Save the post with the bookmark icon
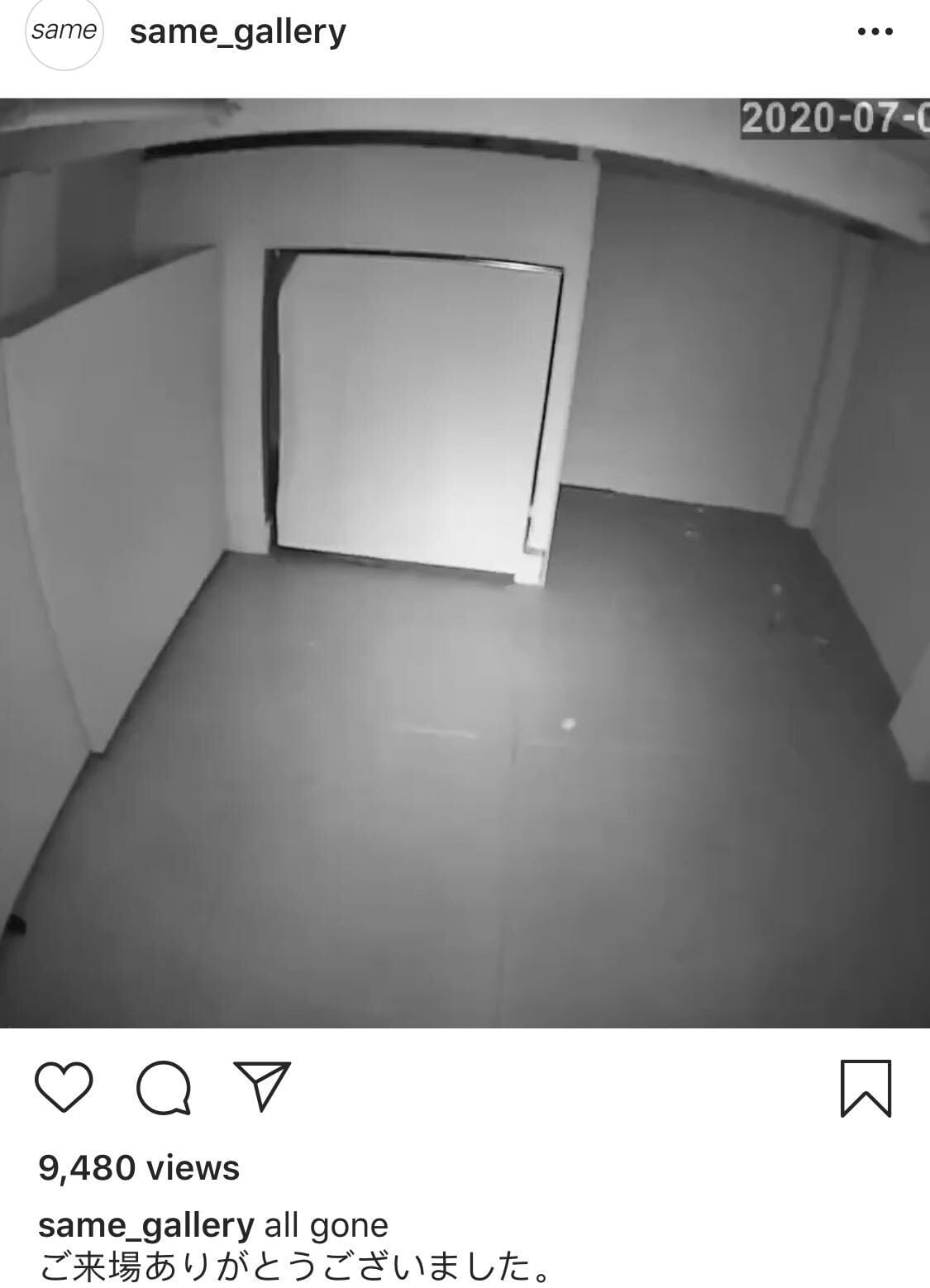The height and width of the screenshot is (1288, 930). coord(866,1088)
